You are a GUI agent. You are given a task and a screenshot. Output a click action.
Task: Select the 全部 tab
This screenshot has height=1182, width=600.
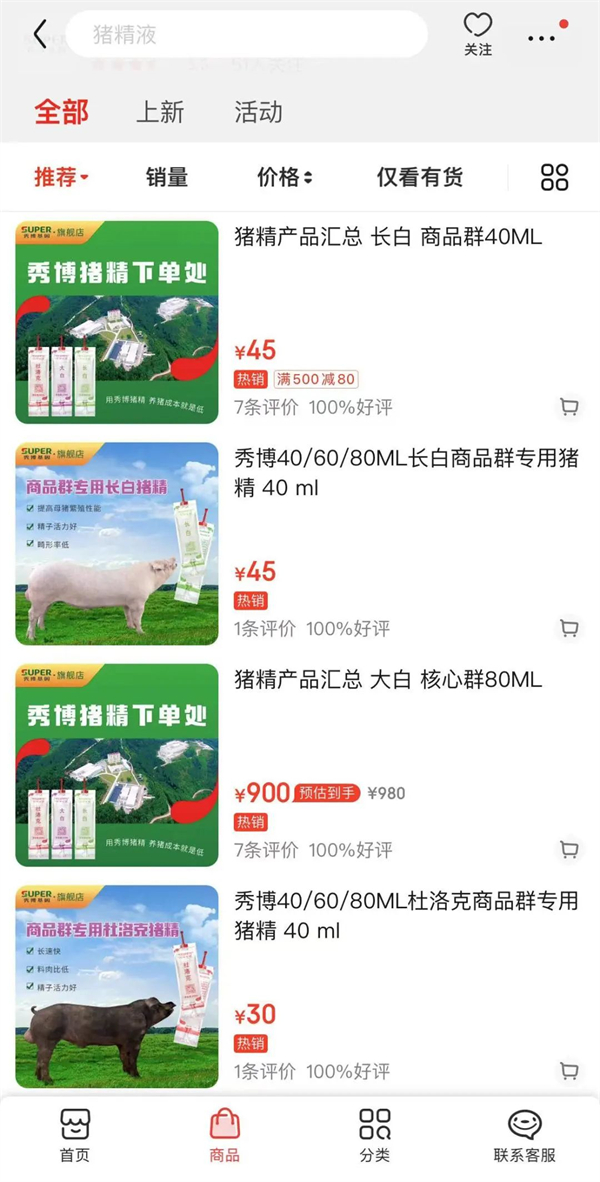pos(62,111)
